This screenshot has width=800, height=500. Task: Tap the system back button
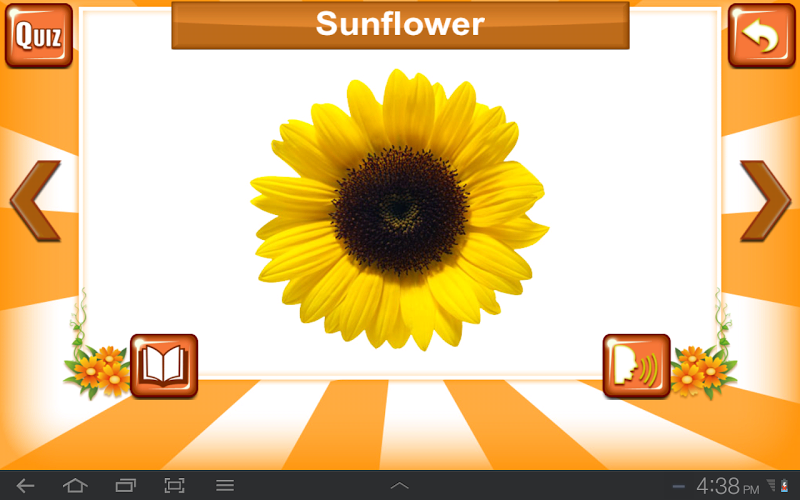pos(25,486)
